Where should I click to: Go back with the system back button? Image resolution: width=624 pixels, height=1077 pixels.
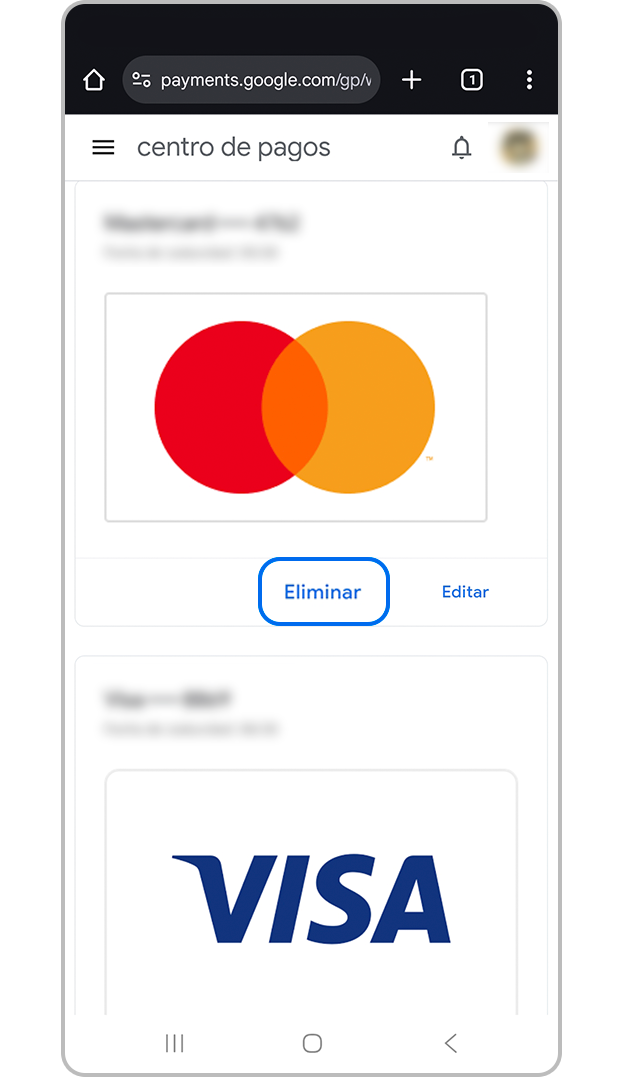(x=451, y=1043)
